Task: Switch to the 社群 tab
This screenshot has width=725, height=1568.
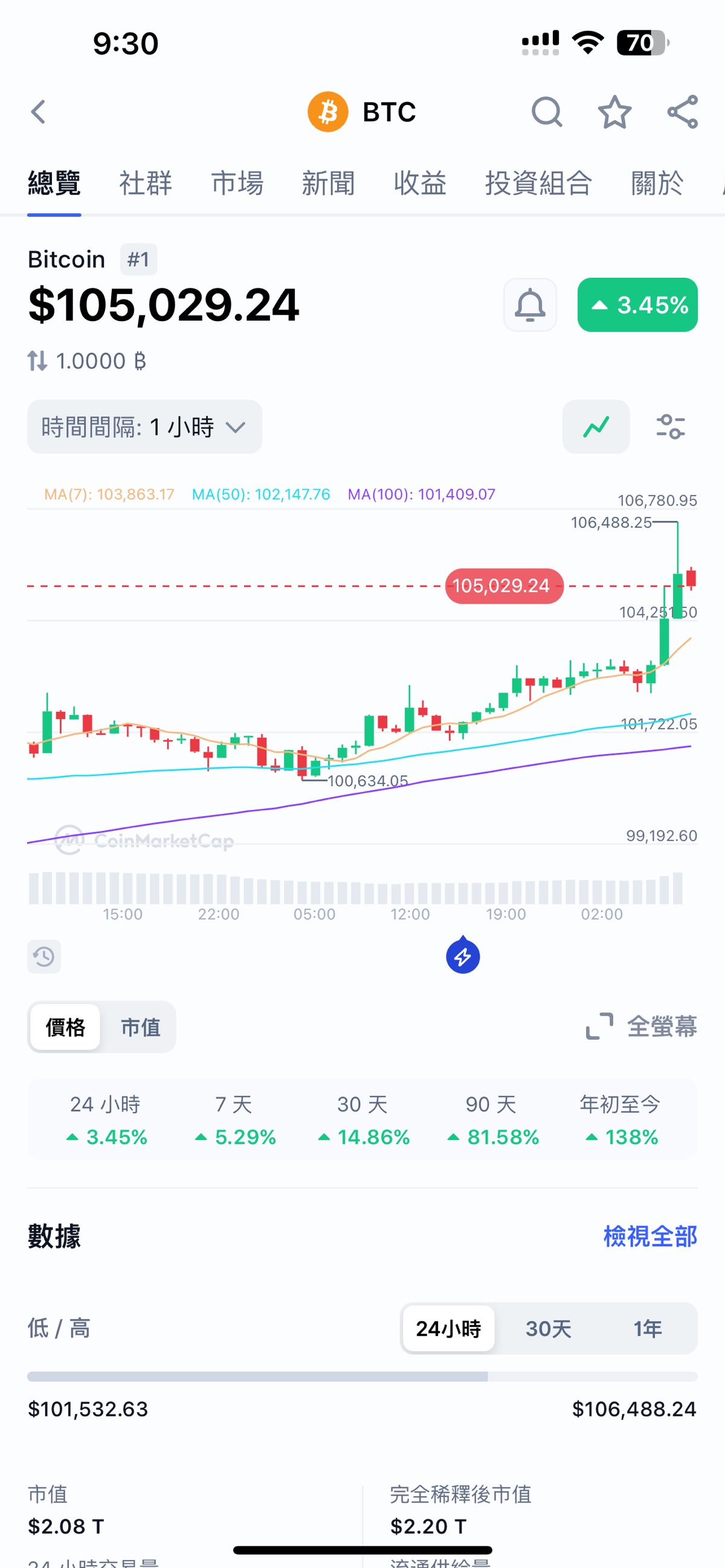Action: tap(146, 183)
